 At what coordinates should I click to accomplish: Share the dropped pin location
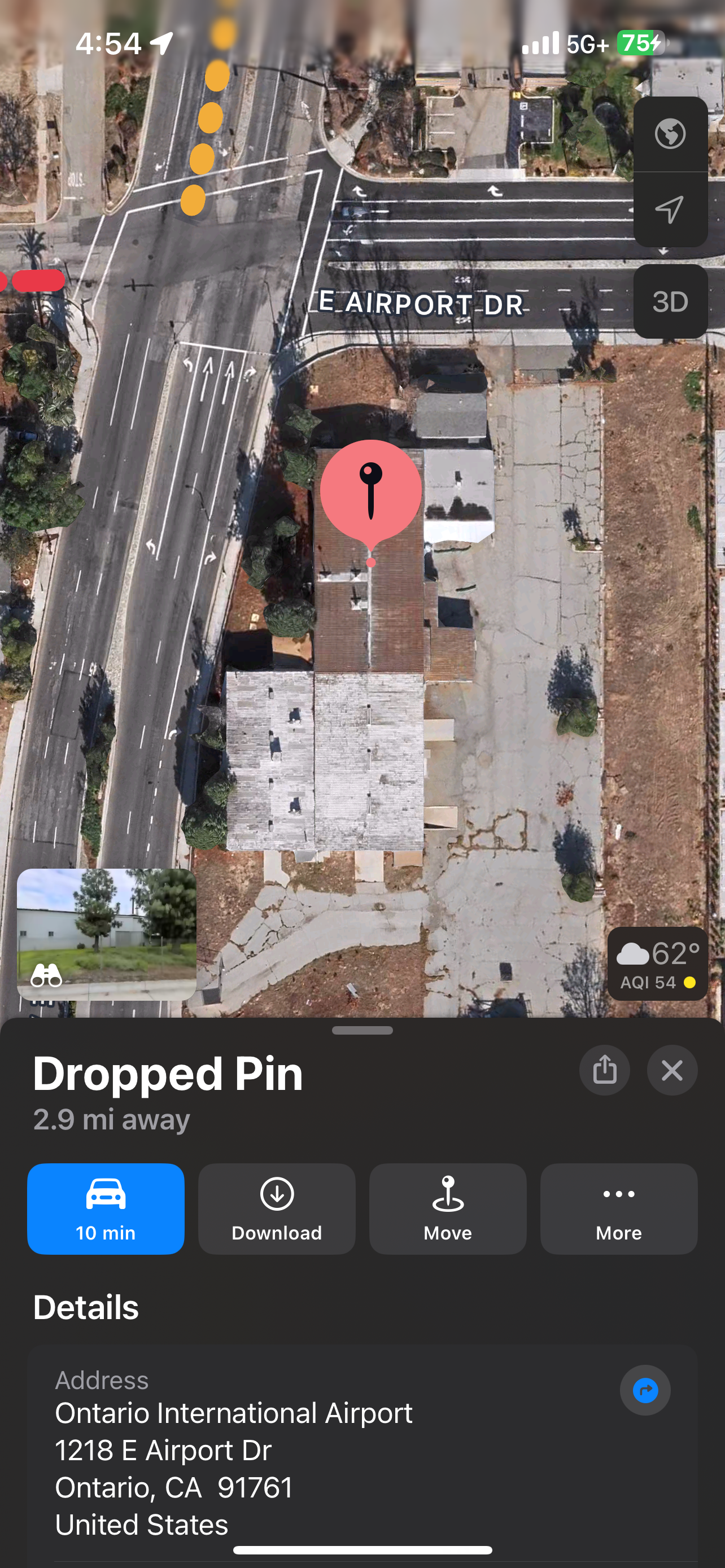coord(605,1070)
